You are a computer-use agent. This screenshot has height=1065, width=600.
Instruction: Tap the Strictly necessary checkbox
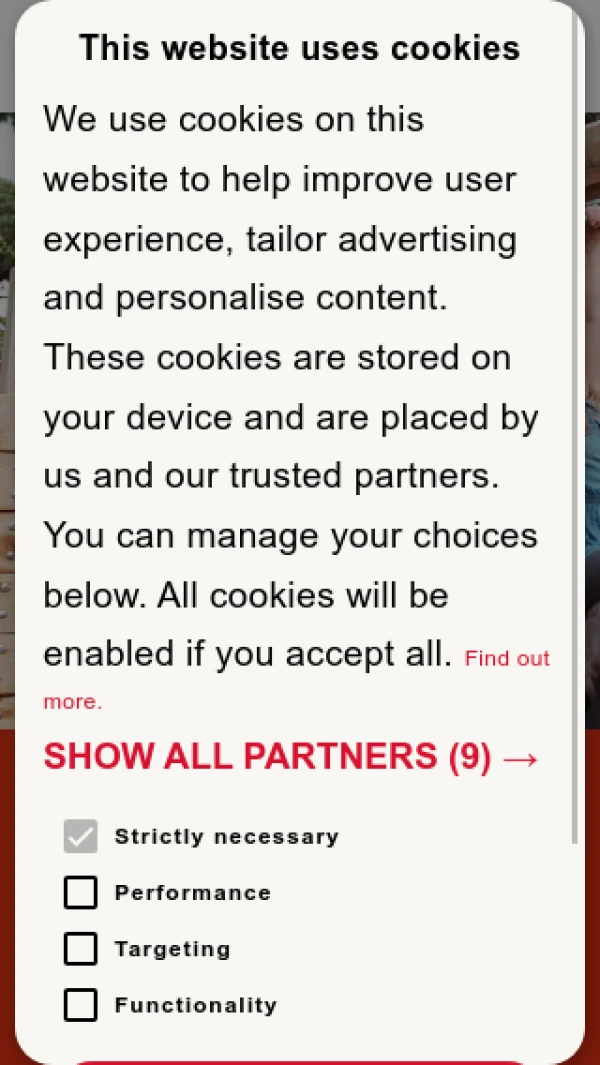click(x=81, y=837)
